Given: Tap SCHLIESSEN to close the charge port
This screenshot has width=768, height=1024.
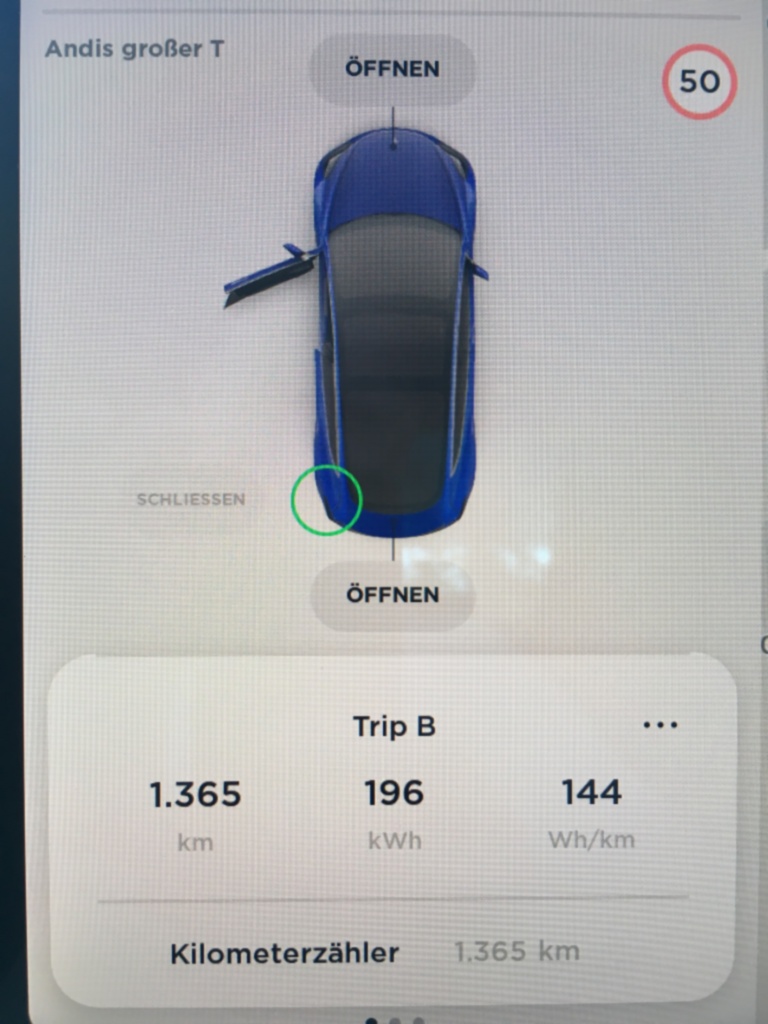Looking at the screenshot, I should click(x=191, y=499).
